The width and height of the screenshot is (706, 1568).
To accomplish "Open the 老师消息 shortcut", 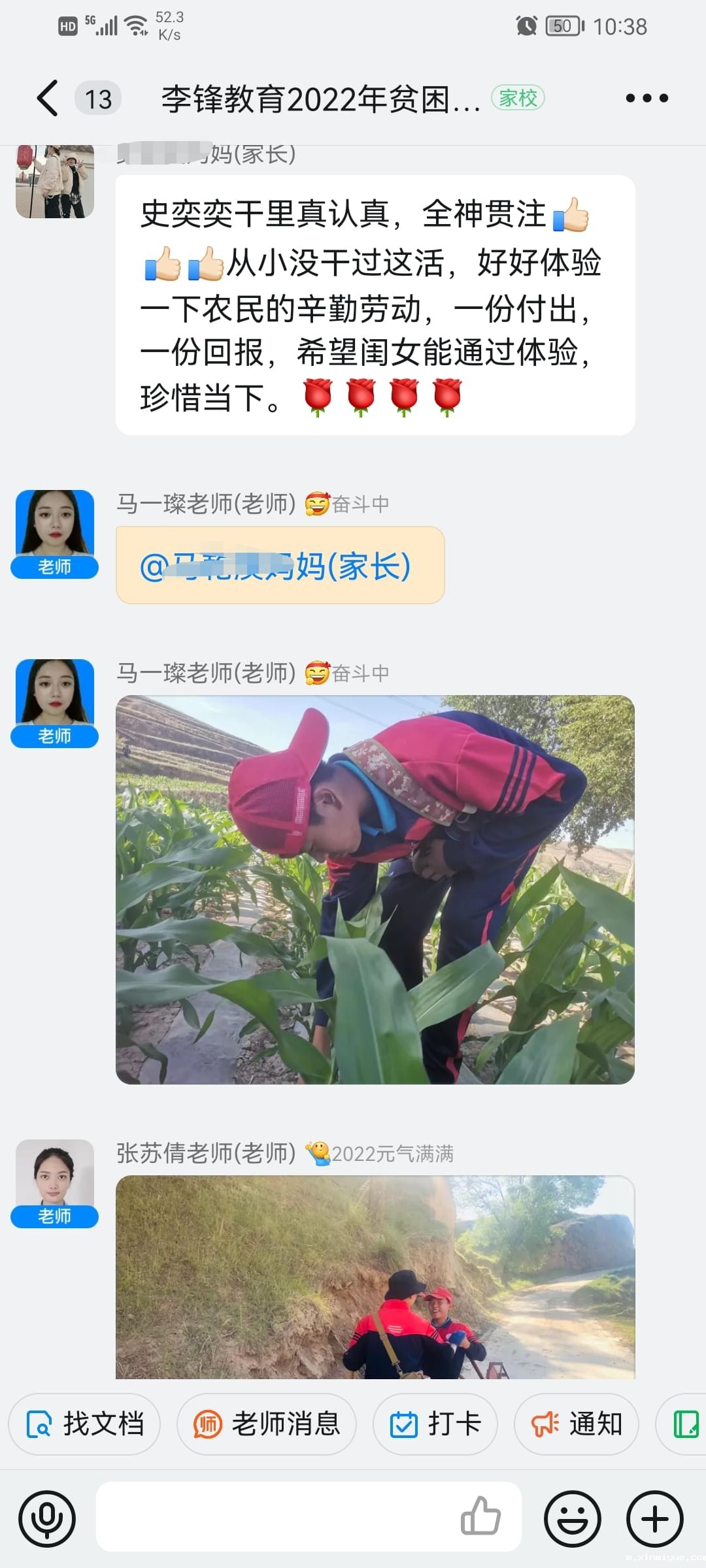I will coord(267,1424).
